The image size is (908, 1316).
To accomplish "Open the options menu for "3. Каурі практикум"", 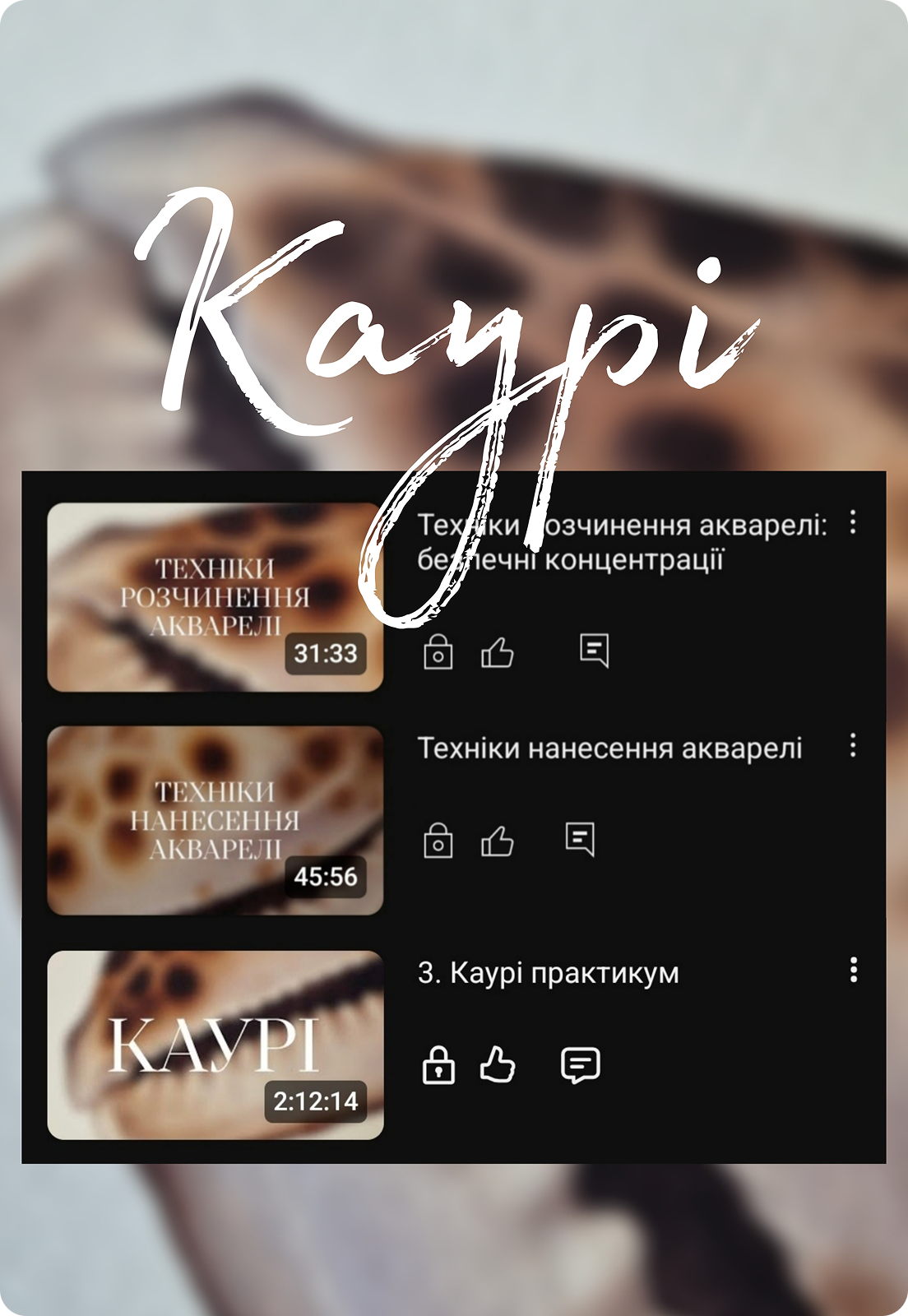I will pos(853,971).
